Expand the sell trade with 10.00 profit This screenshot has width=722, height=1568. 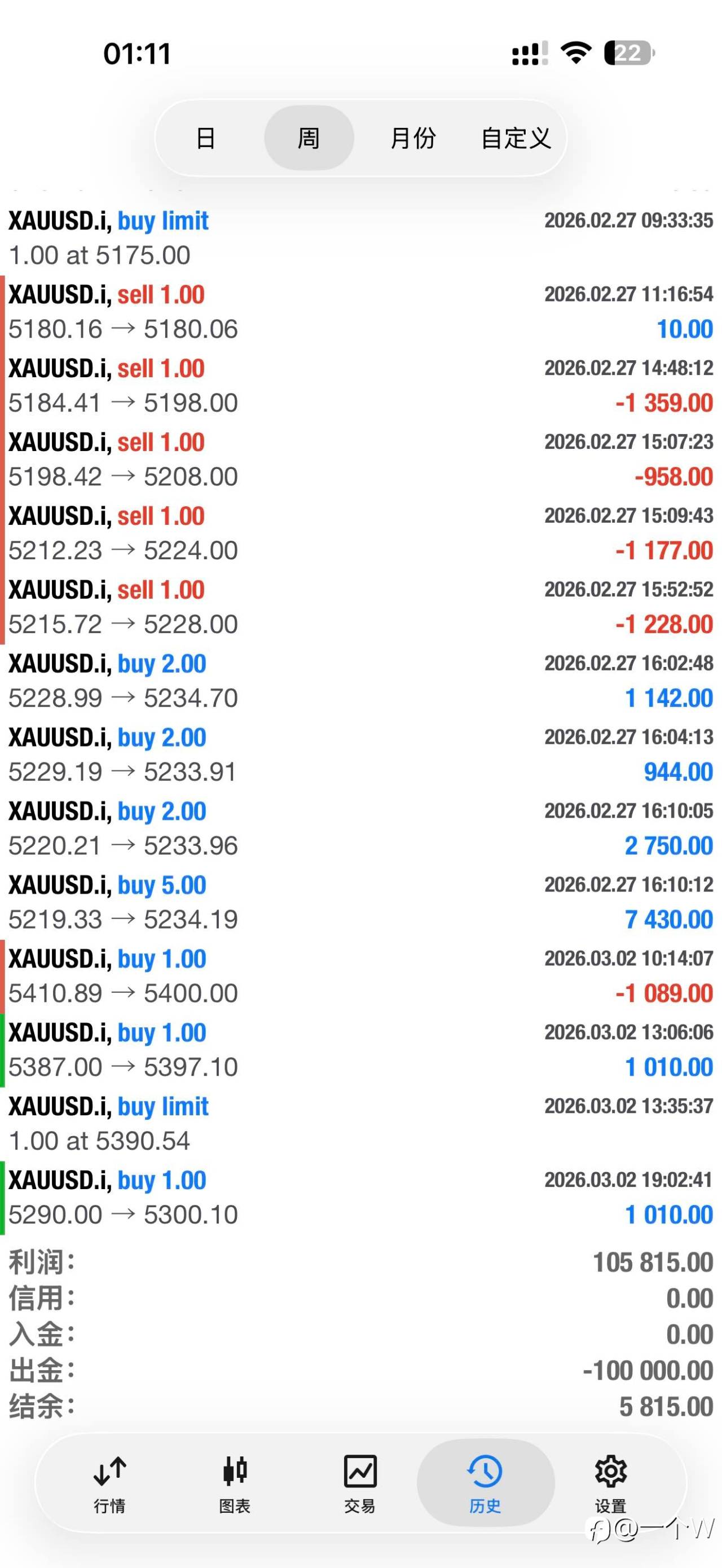[360, 312]
